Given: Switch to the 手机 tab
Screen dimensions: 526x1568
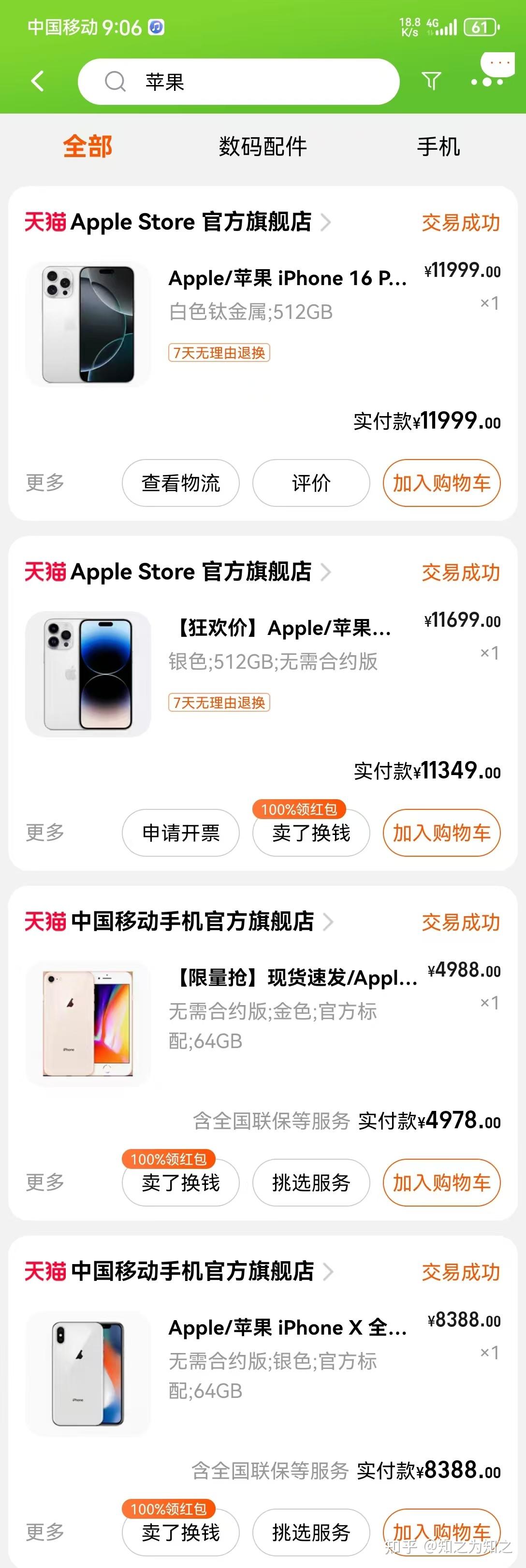Looking at the screenshot, I should click(x=439, y=147).
